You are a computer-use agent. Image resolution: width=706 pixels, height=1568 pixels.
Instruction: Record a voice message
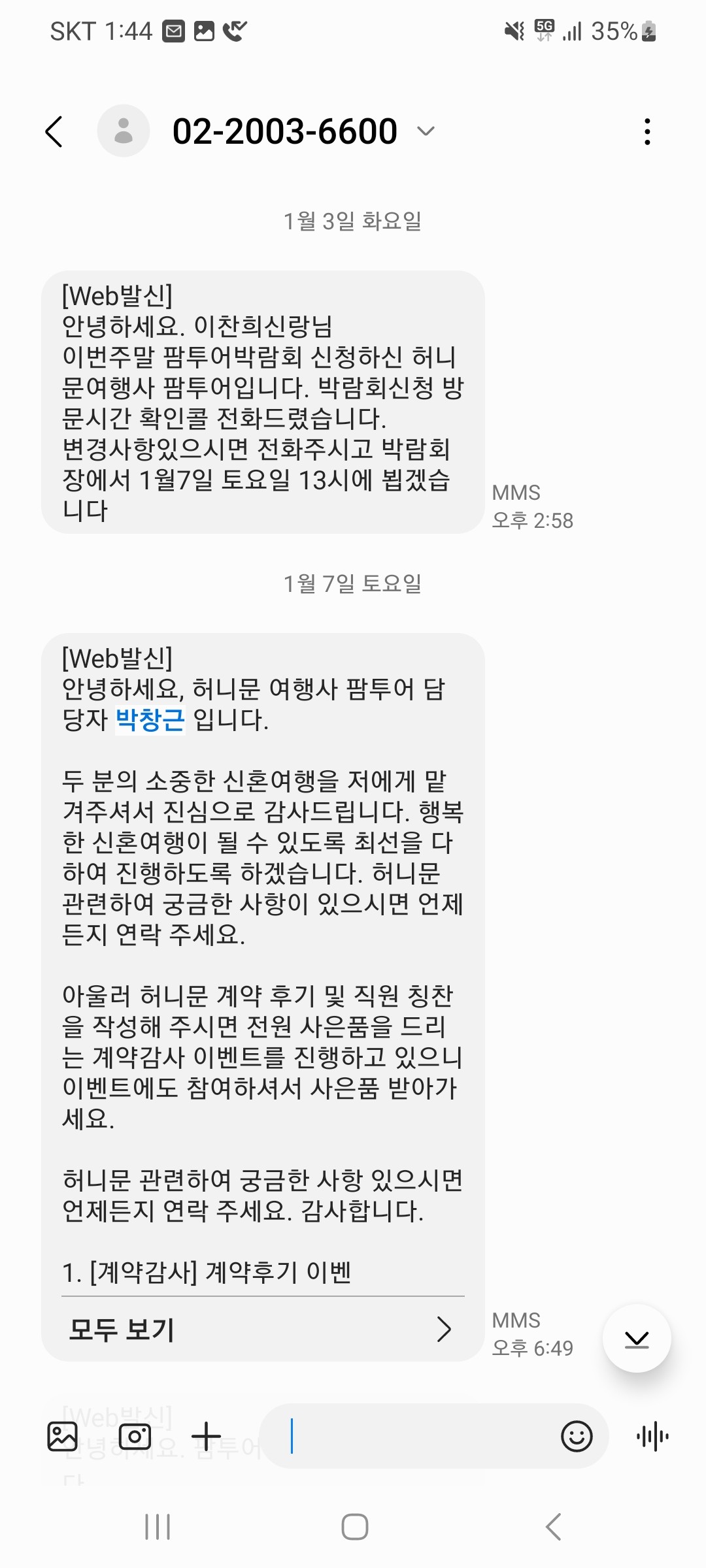(652, 1436)
